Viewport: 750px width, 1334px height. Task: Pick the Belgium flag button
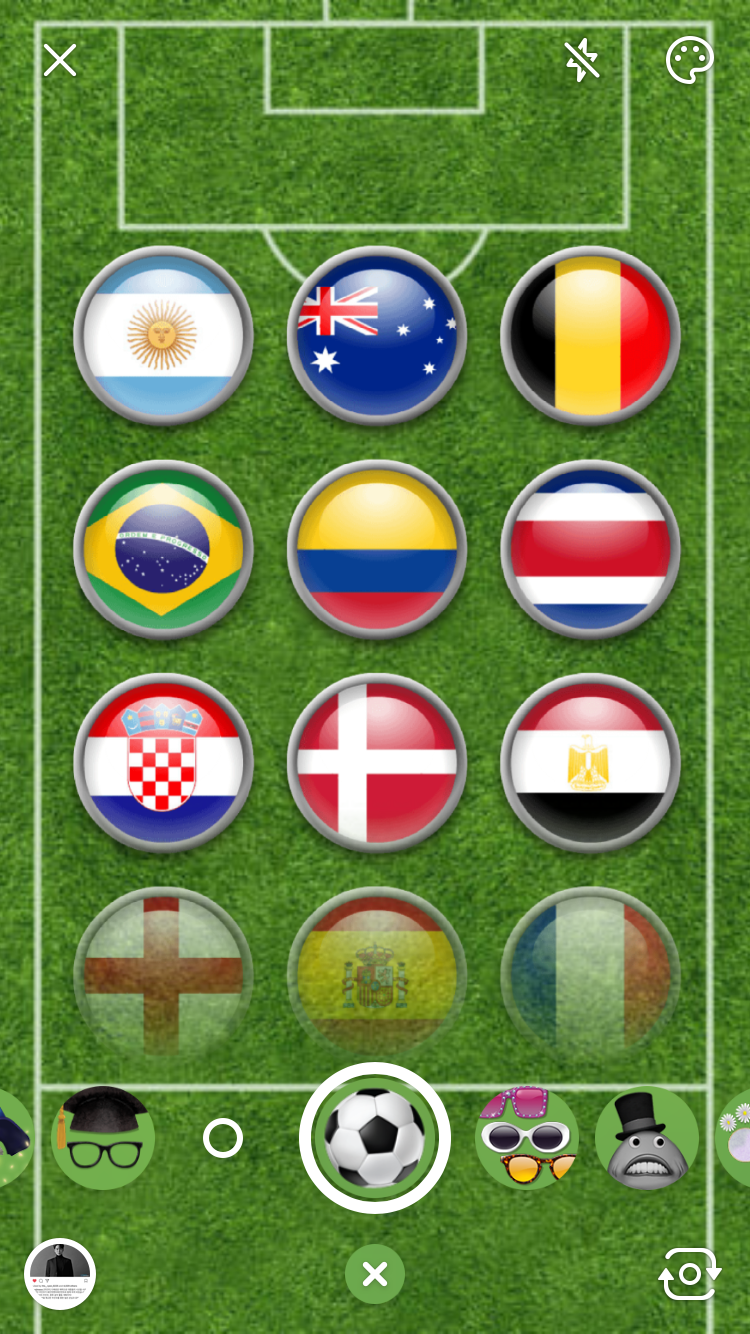coord(590,336)
